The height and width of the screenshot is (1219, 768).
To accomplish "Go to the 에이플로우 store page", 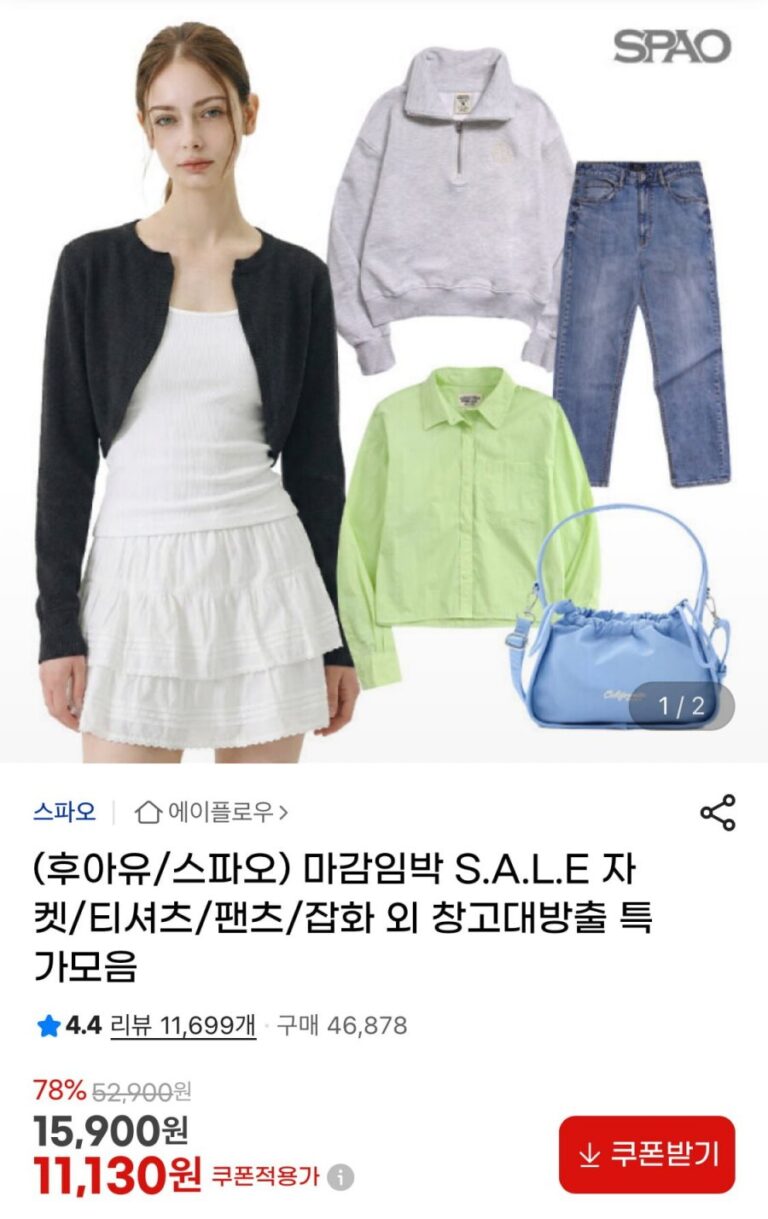I will [x=212, y=812].
